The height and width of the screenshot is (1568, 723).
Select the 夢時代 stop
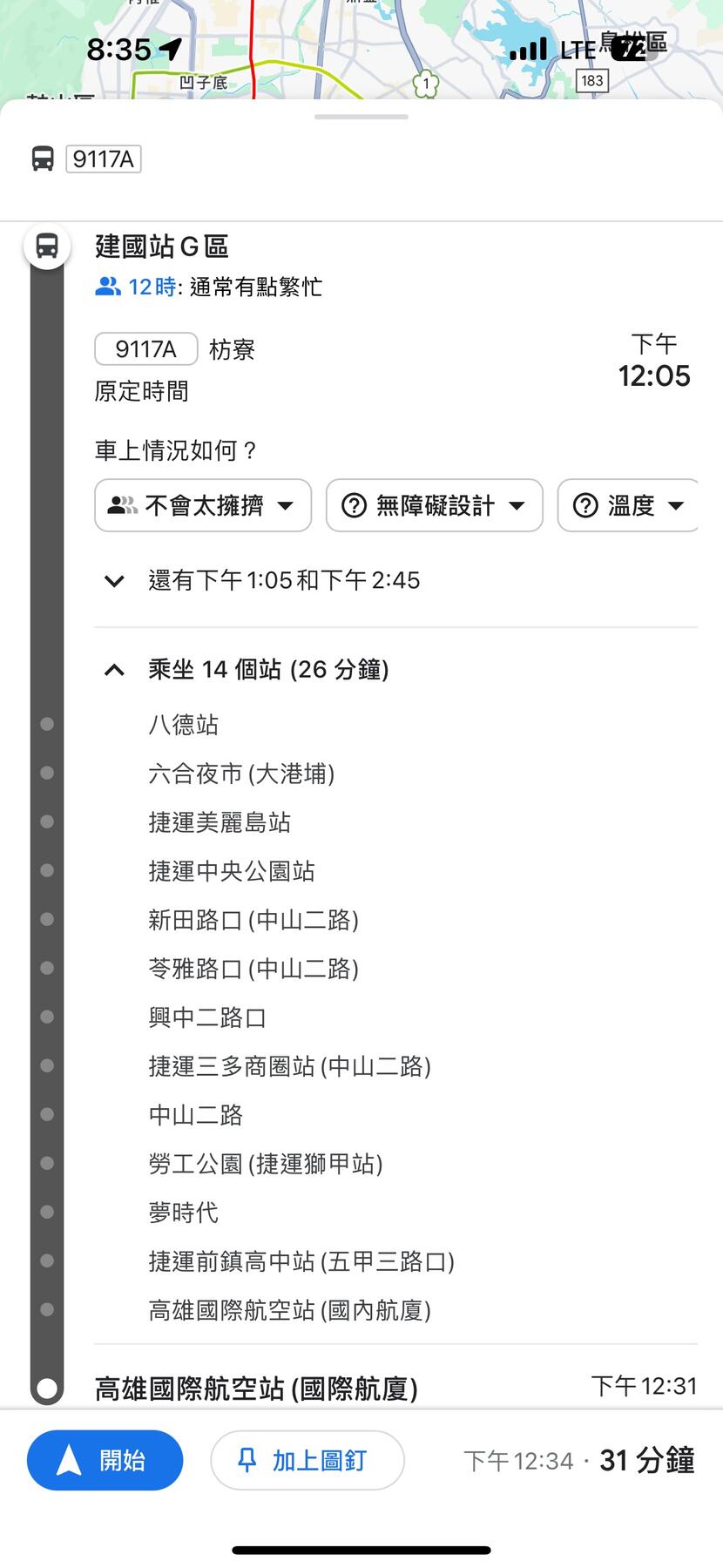pos(183,1213)
